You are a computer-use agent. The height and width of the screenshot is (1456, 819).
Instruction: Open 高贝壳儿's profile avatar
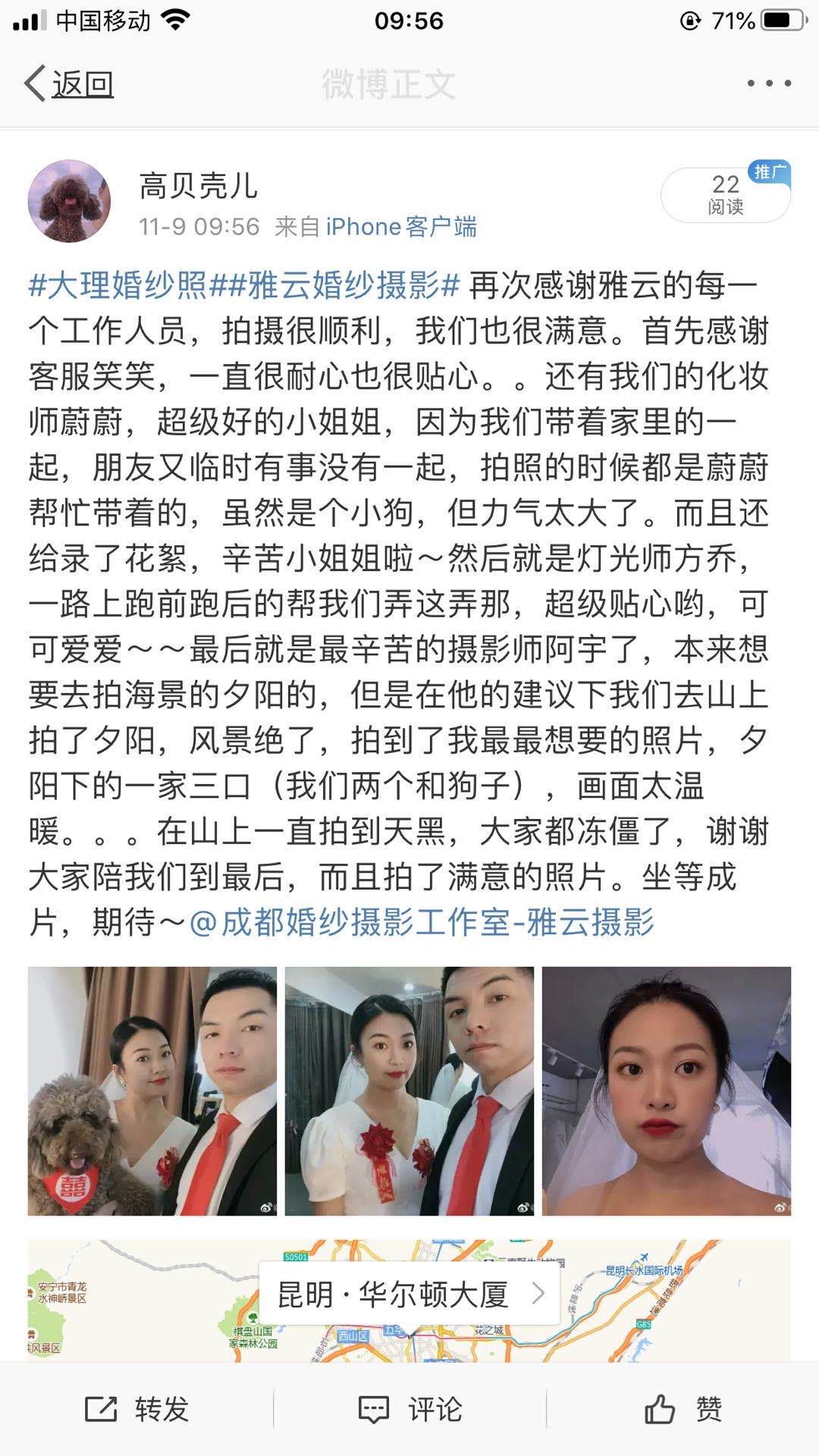tap(70, 202)
